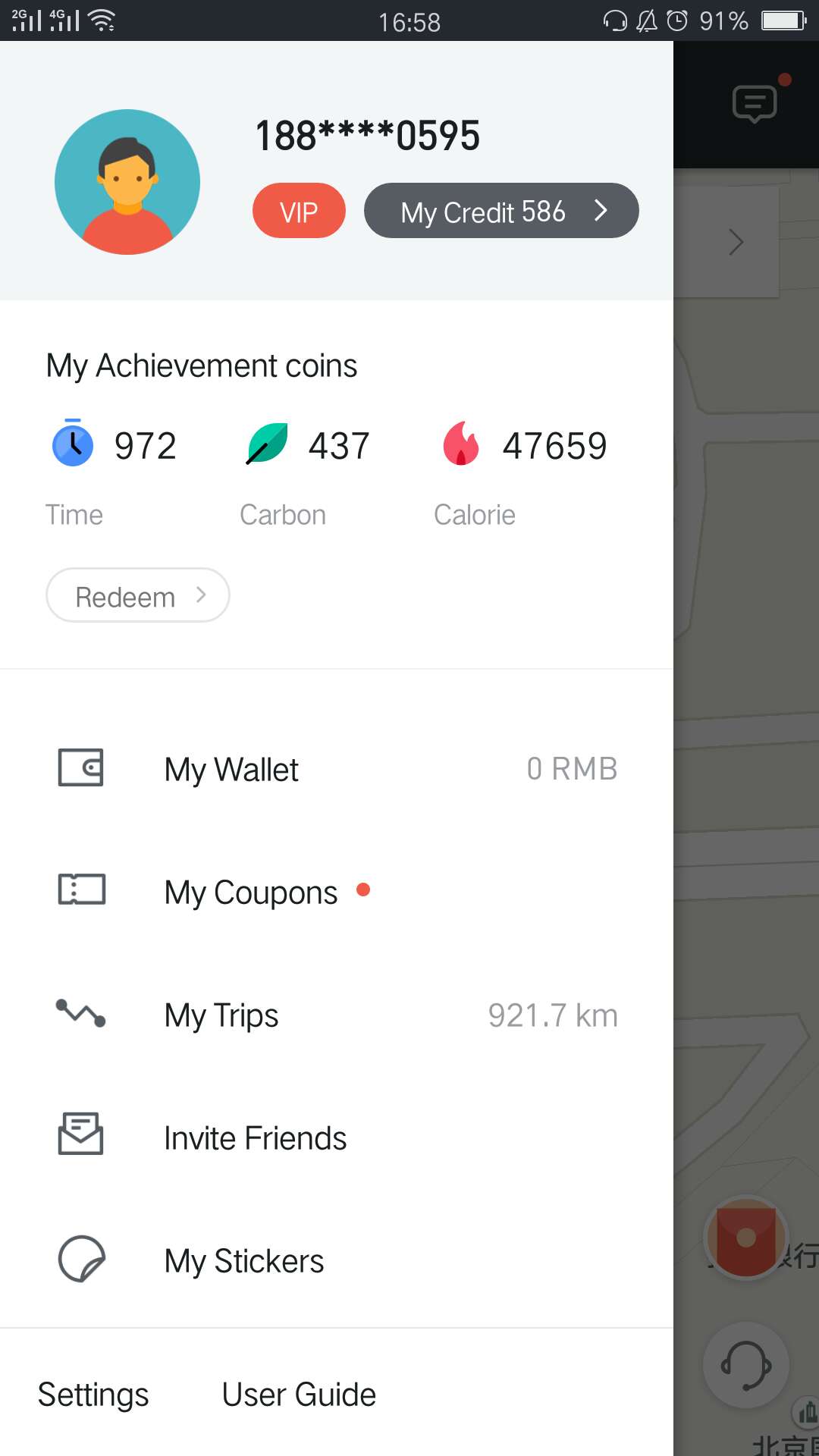
Task: Redeem achievement coins
Action: point(138,596)
